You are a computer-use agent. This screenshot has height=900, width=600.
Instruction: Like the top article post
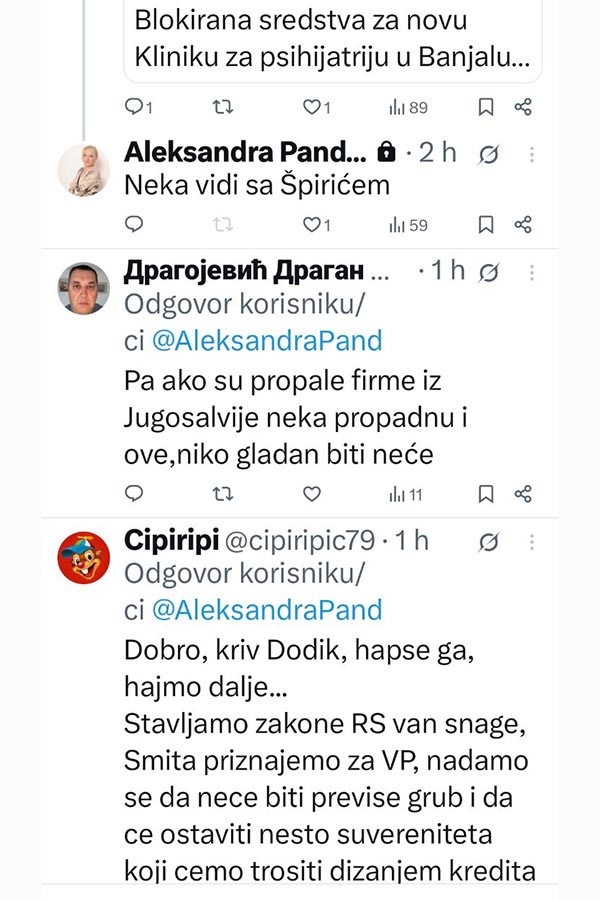(311, 107)
